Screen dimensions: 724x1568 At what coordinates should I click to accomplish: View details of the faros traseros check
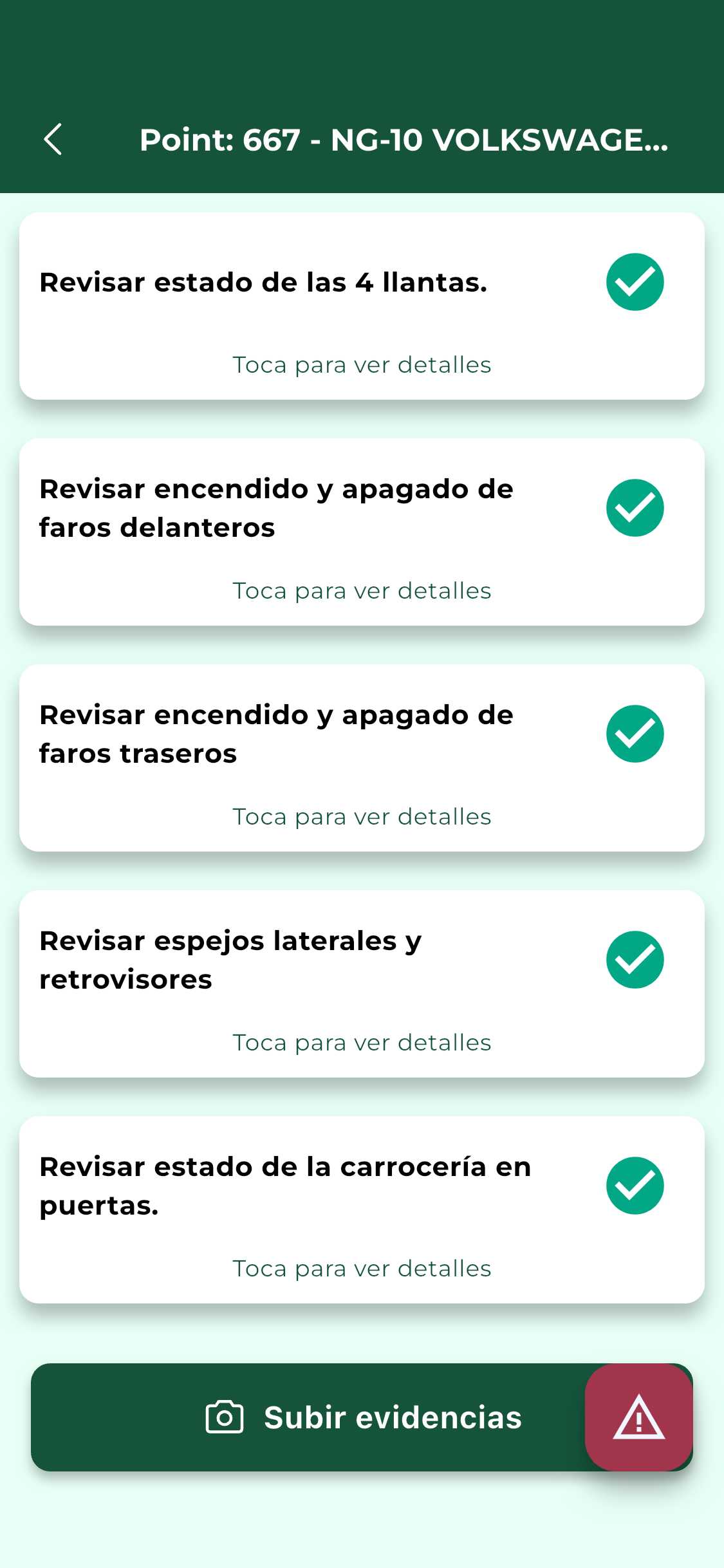click(x=362, y=758)
